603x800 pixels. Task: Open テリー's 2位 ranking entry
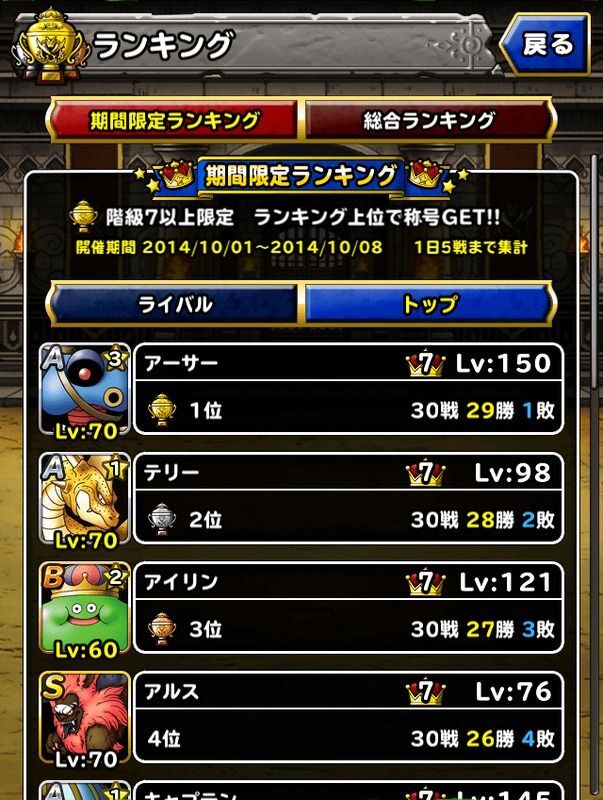click(x=348, y=499)
